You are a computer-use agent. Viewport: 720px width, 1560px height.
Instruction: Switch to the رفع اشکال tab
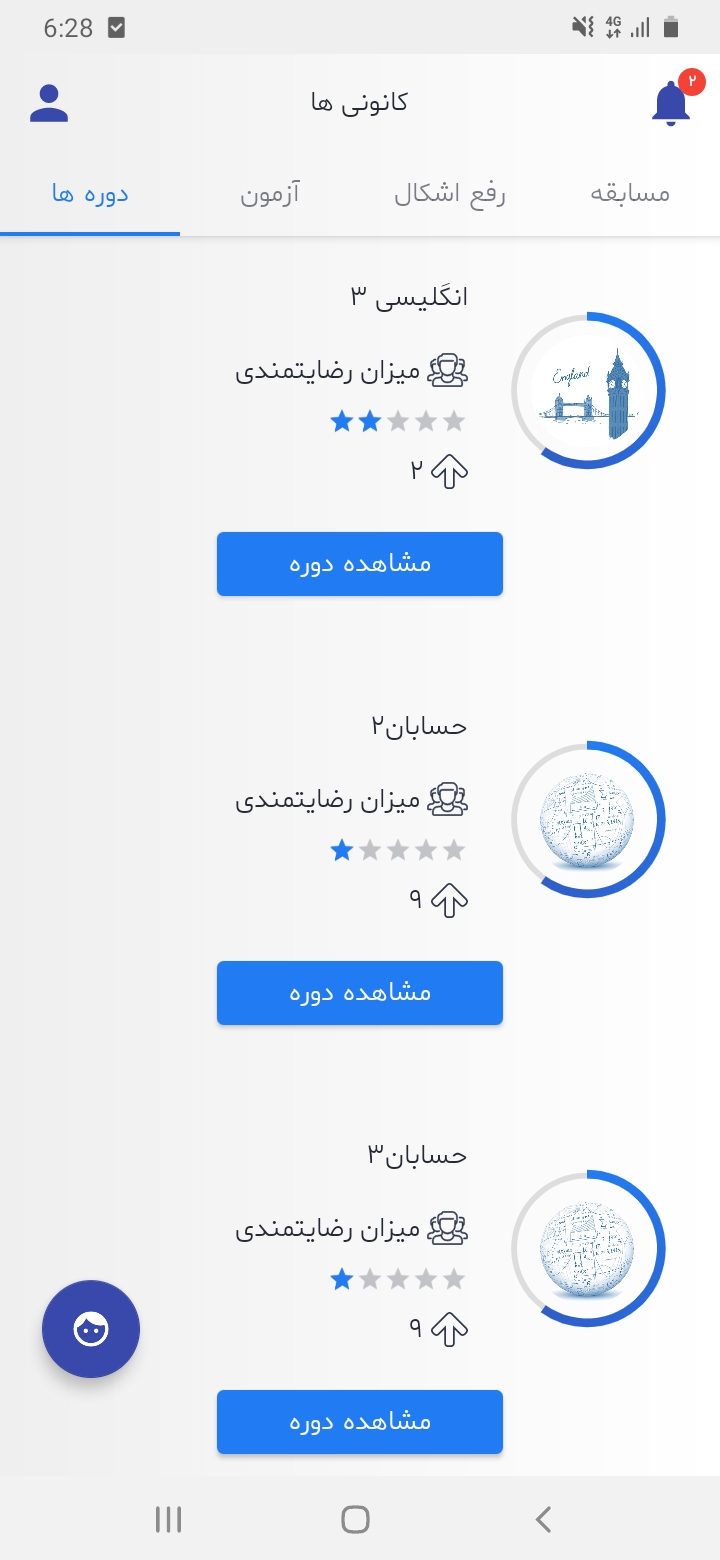pyautogui.click(x=450, y=193)
